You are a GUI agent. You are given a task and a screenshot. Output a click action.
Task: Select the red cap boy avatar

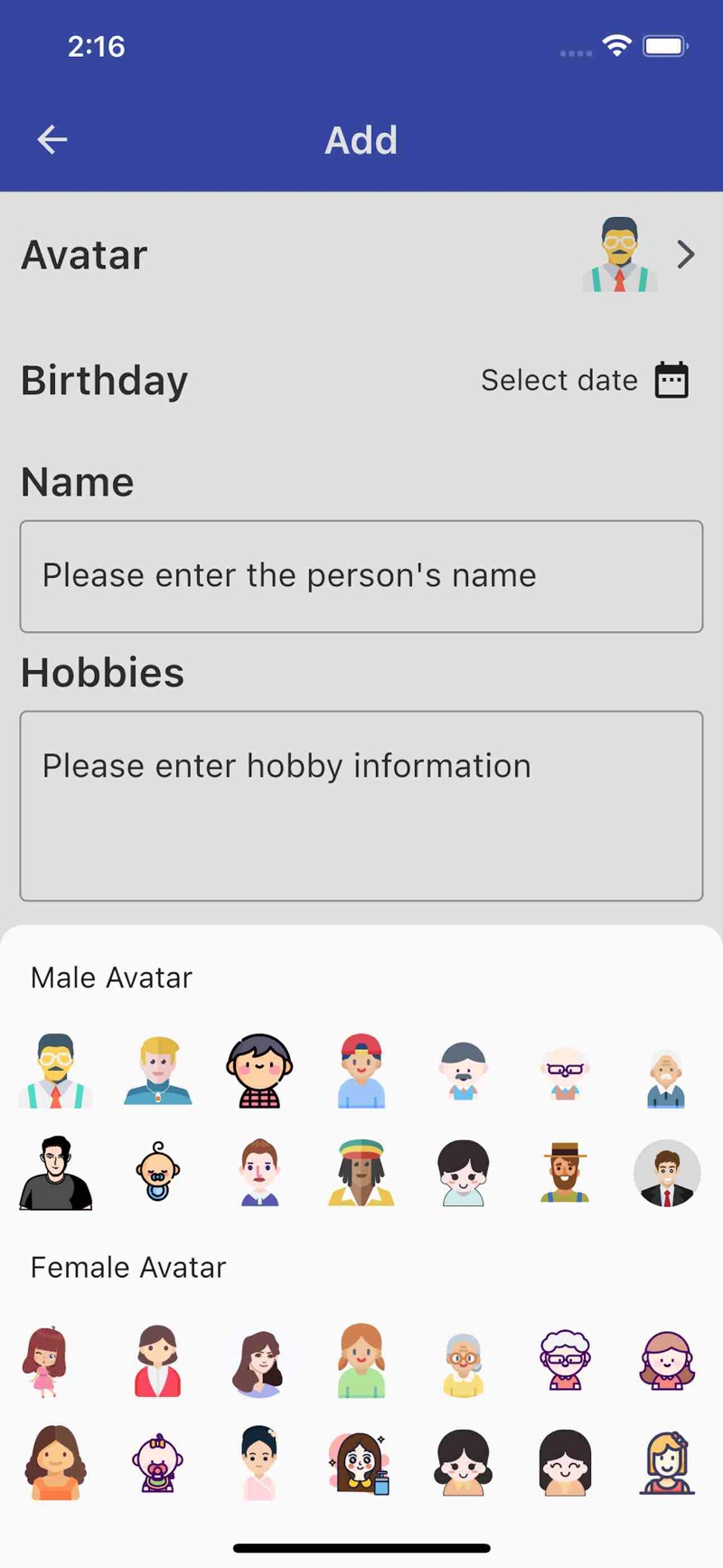361,1071
